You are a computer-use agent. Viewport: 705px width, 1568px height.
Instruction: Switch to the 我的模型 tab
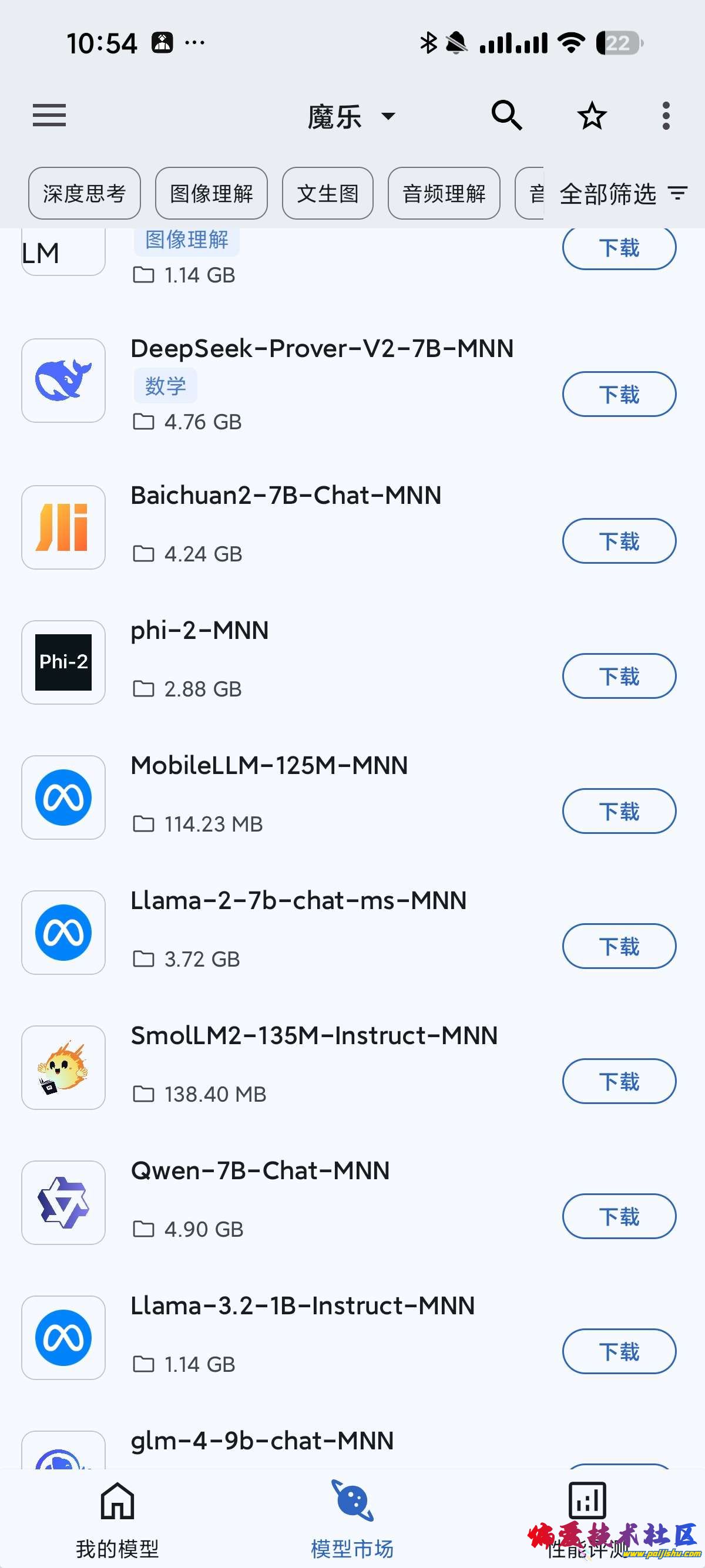[x=117, y=1519]
